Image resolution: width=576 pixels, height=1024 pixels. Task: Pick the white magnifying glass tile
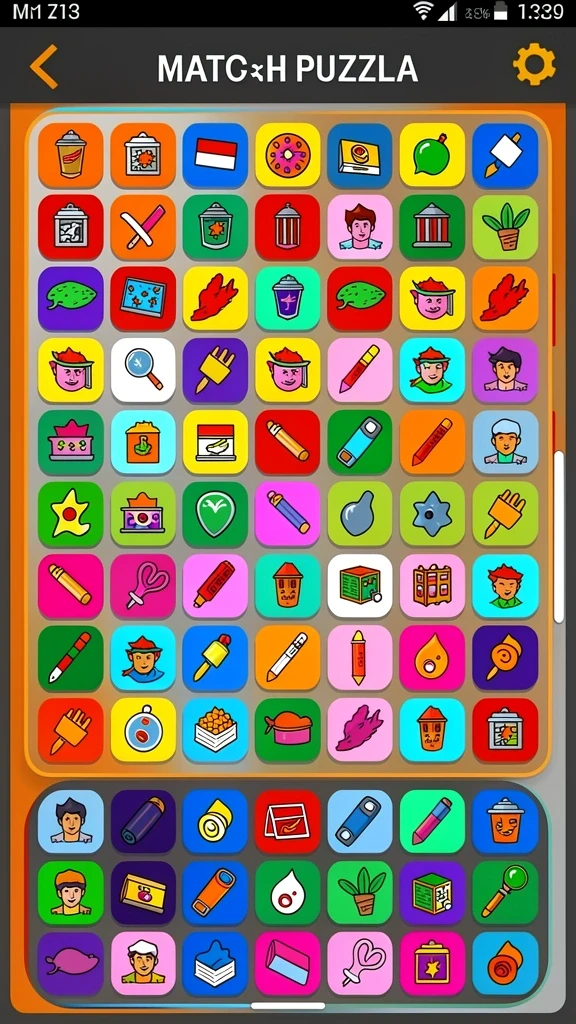click(143, 370)
